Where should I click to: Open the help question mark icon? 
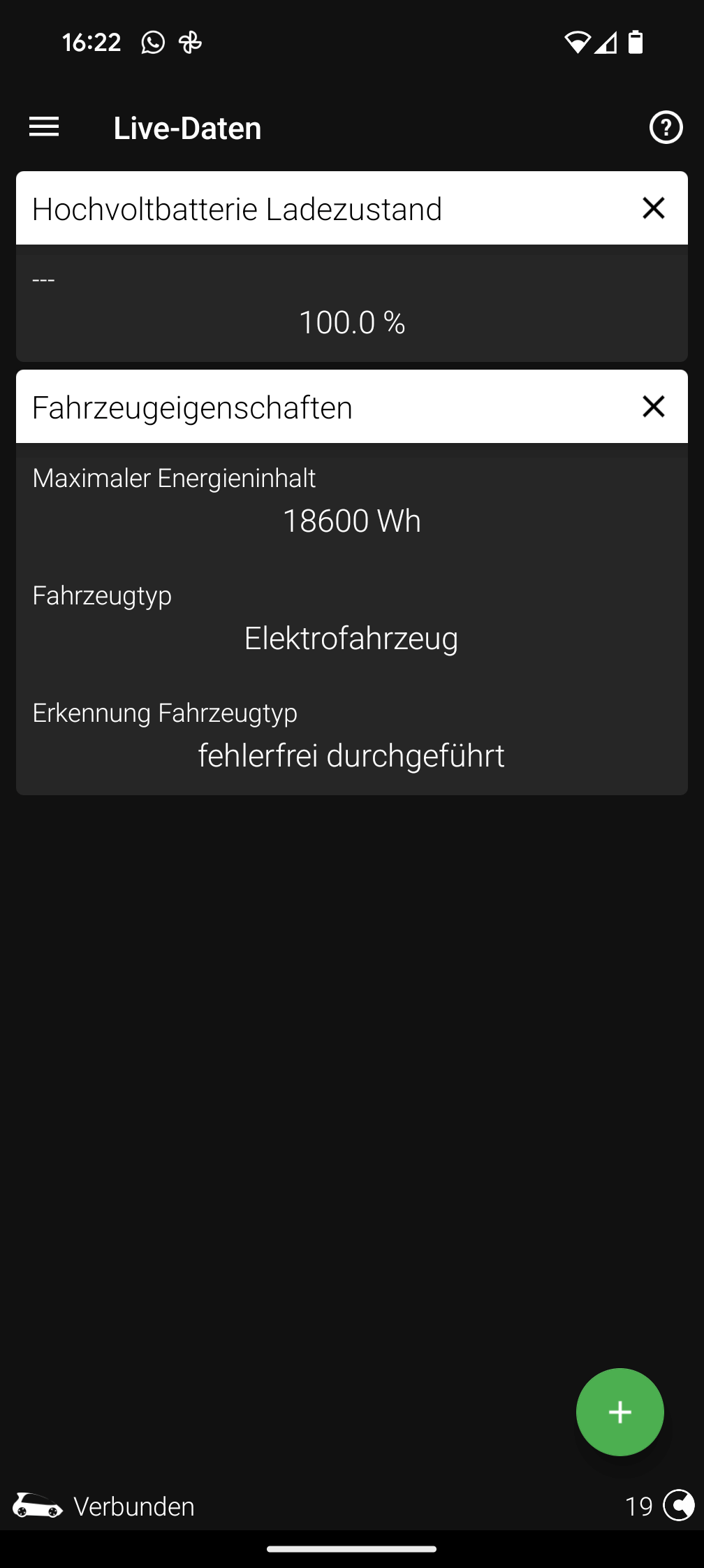(665, 126)
